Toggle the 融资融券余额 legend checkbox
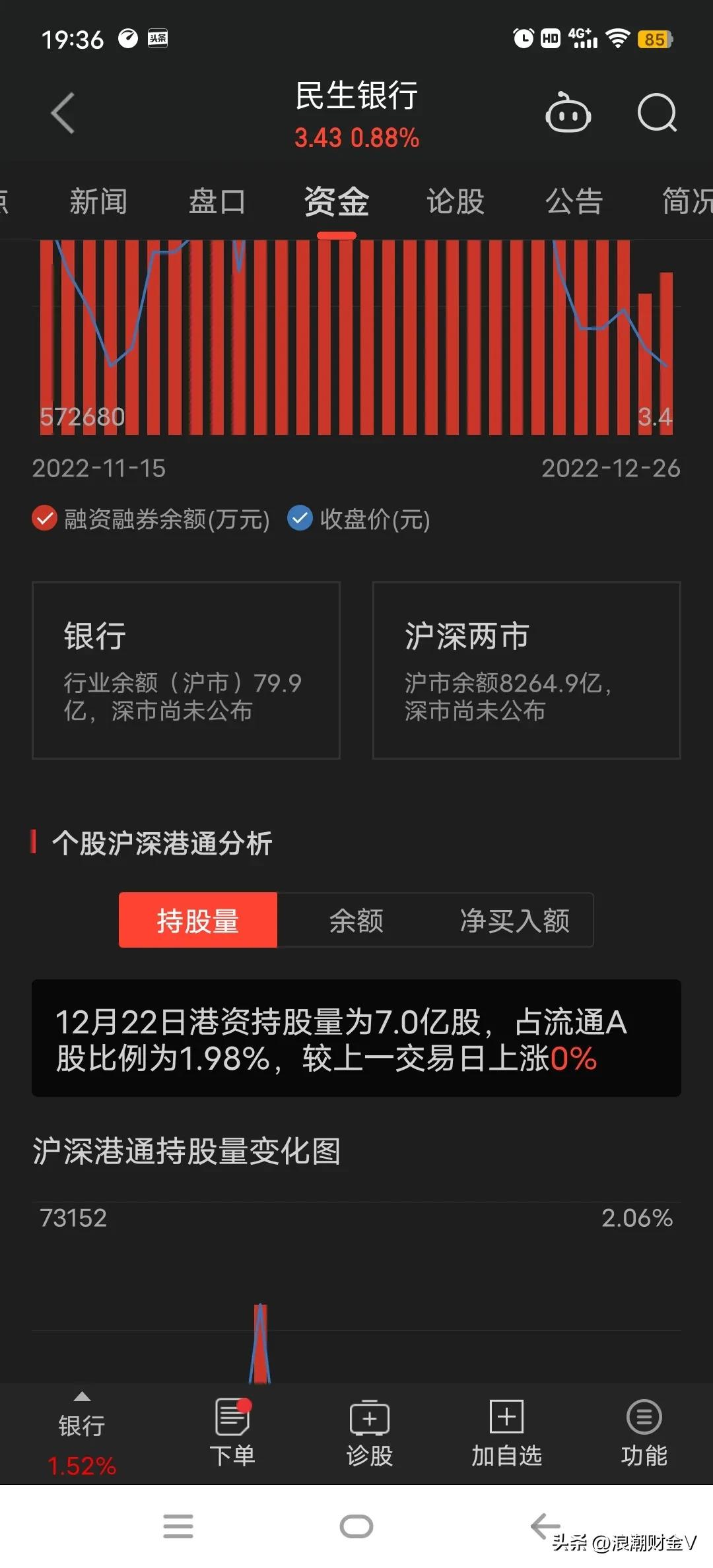 click(44, 519)
